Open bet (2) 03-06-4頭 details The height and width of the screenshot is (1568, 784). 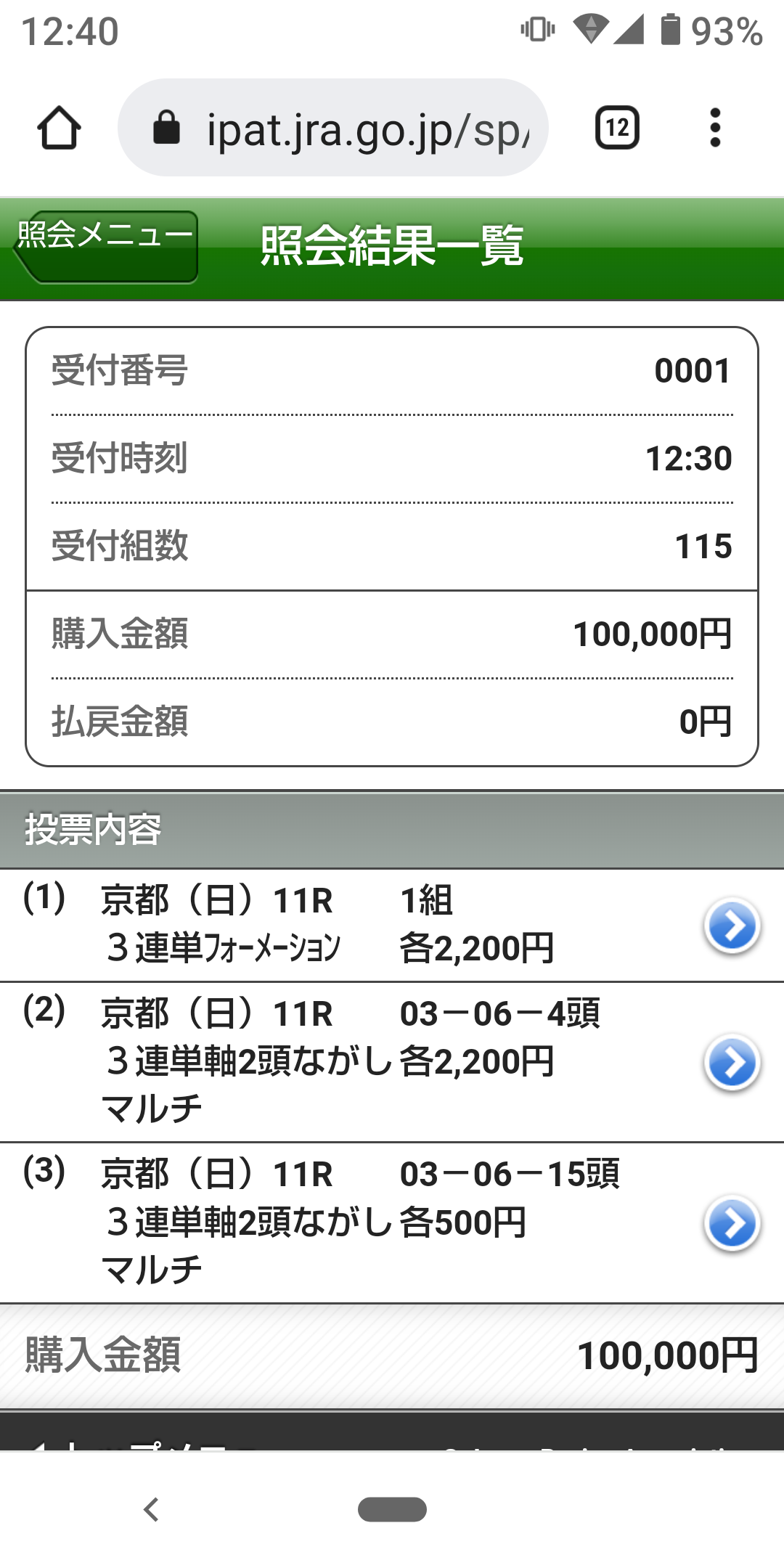(732, 1062)
